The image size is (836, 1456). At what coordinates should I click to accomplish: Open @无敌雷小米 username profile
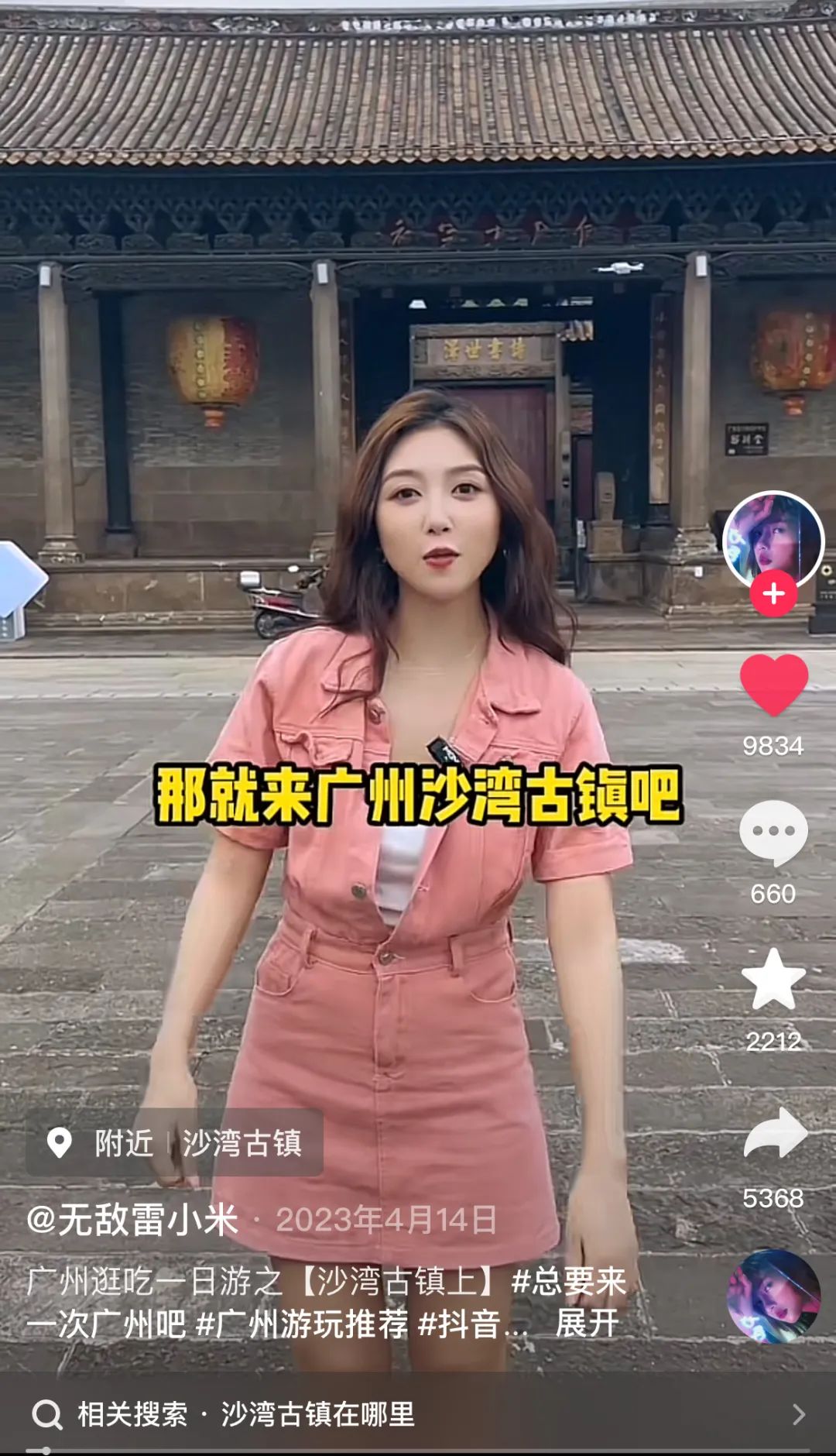pos(132,1220)
